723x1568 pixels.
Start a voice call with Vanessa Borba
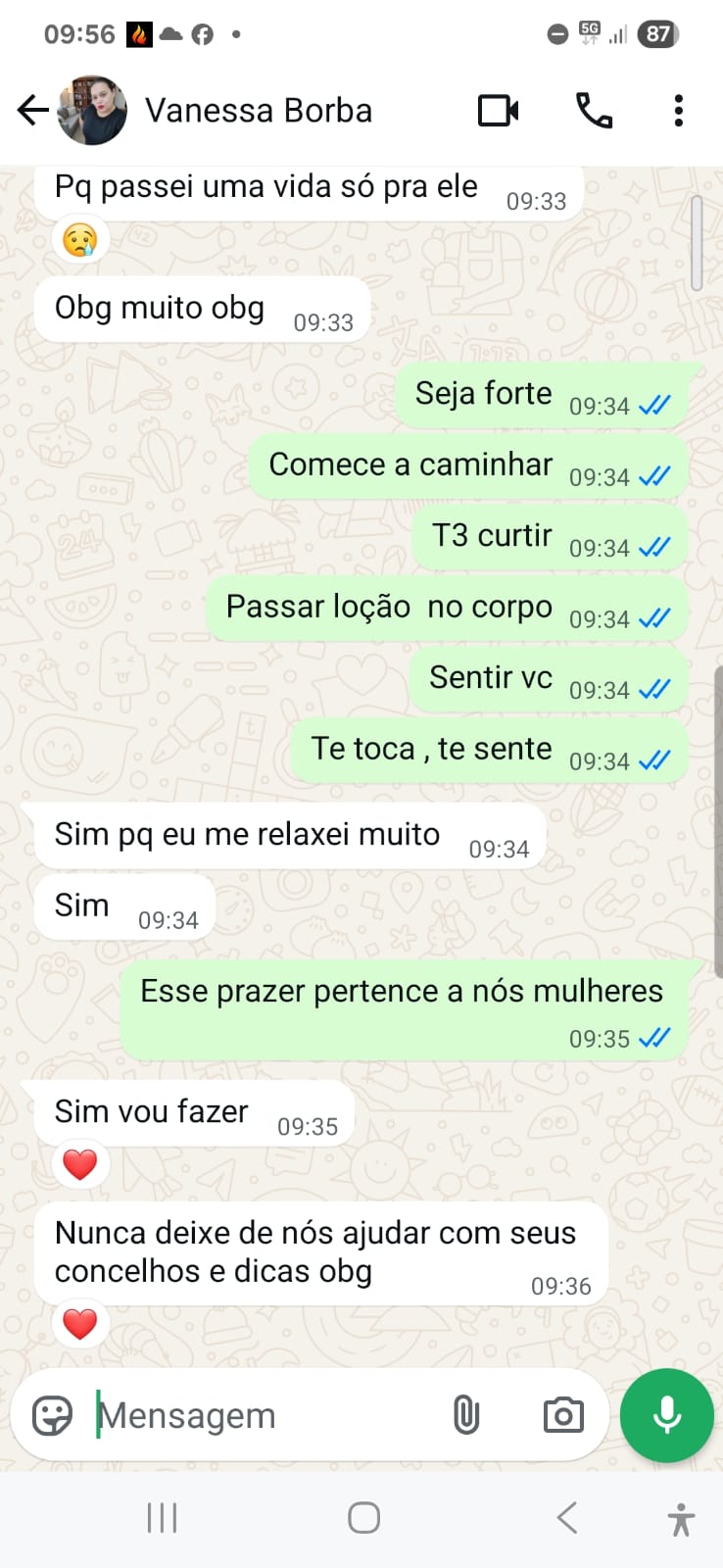pyautogui.click(x=594, y=111)
